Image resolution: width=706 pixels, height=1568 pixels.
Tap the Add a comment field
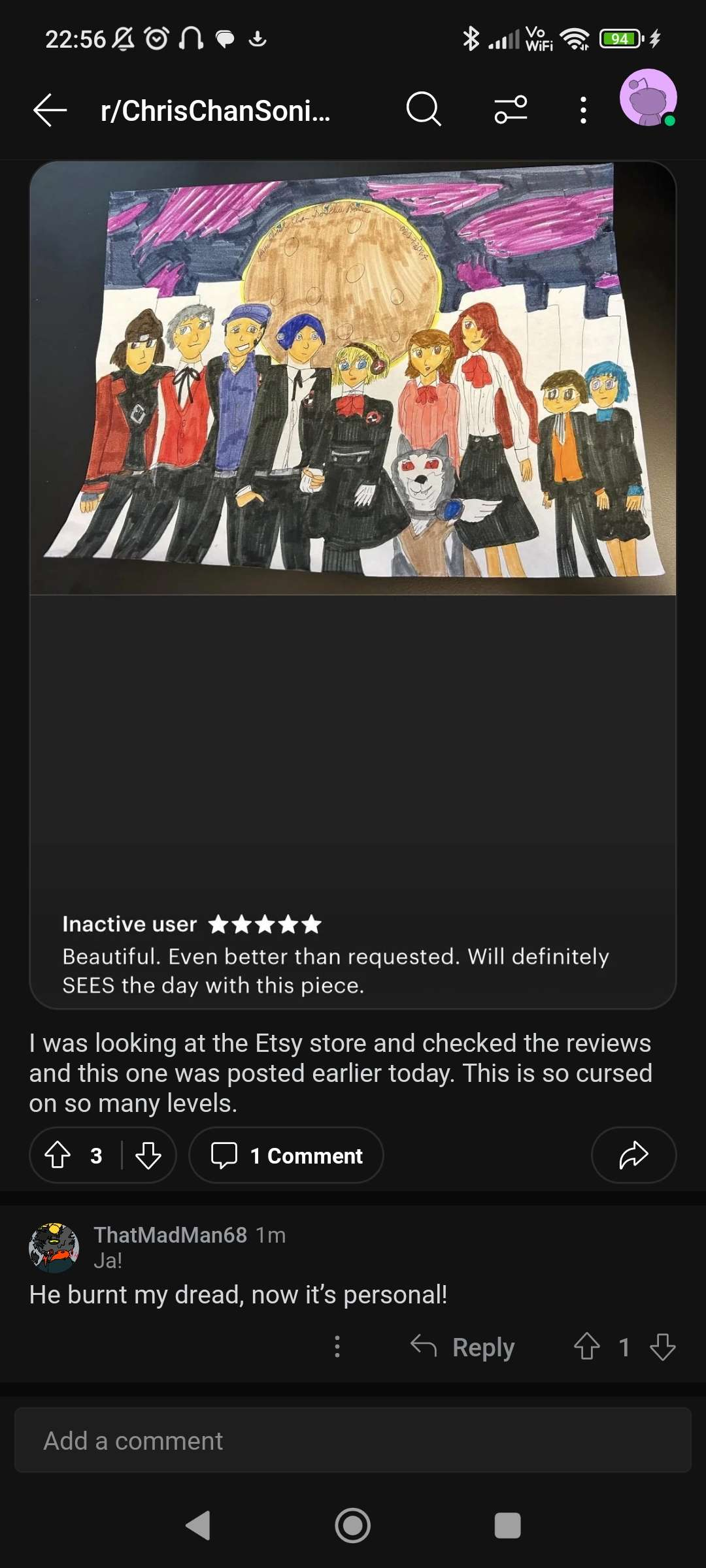click(353, 1440)
